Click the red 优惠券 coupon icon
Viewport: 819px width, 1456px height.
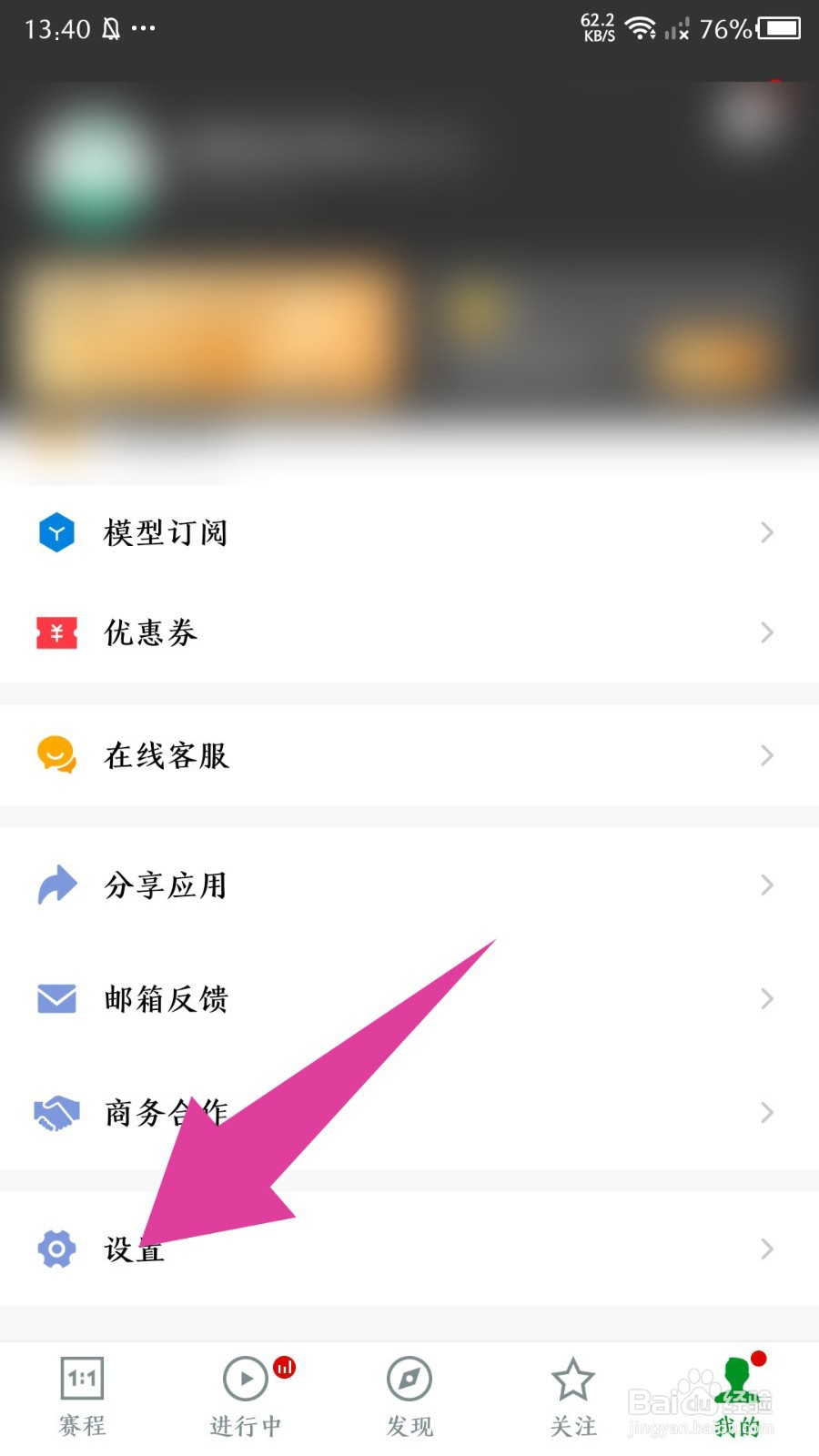point(56,632)
